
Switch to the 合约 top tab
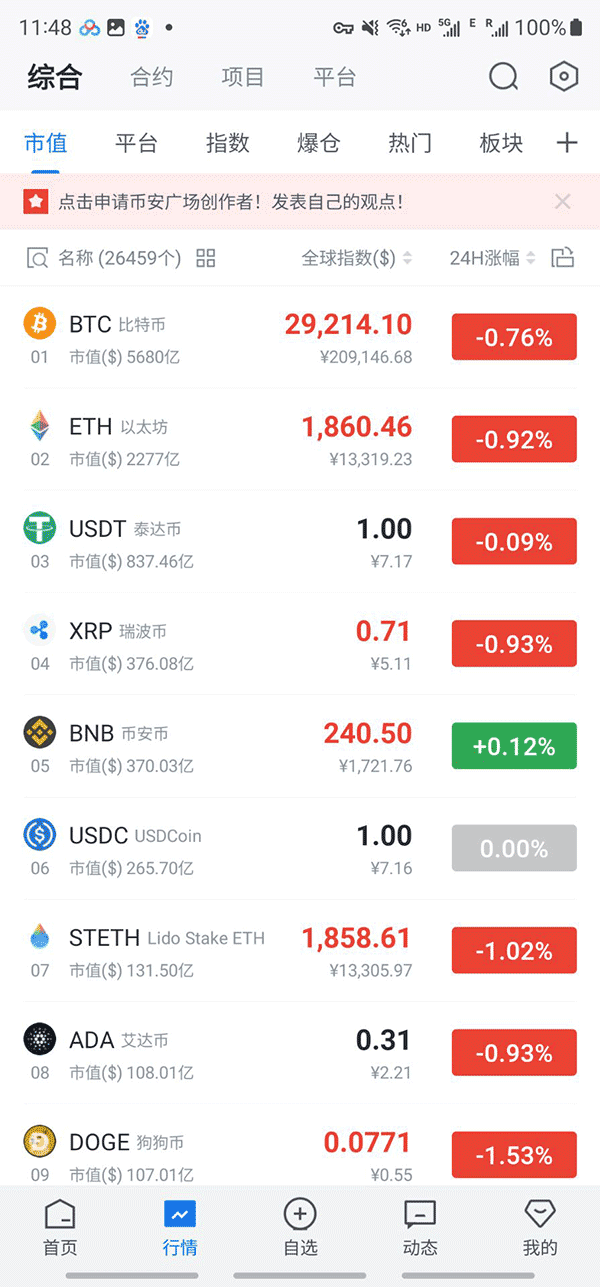point(152,77)
